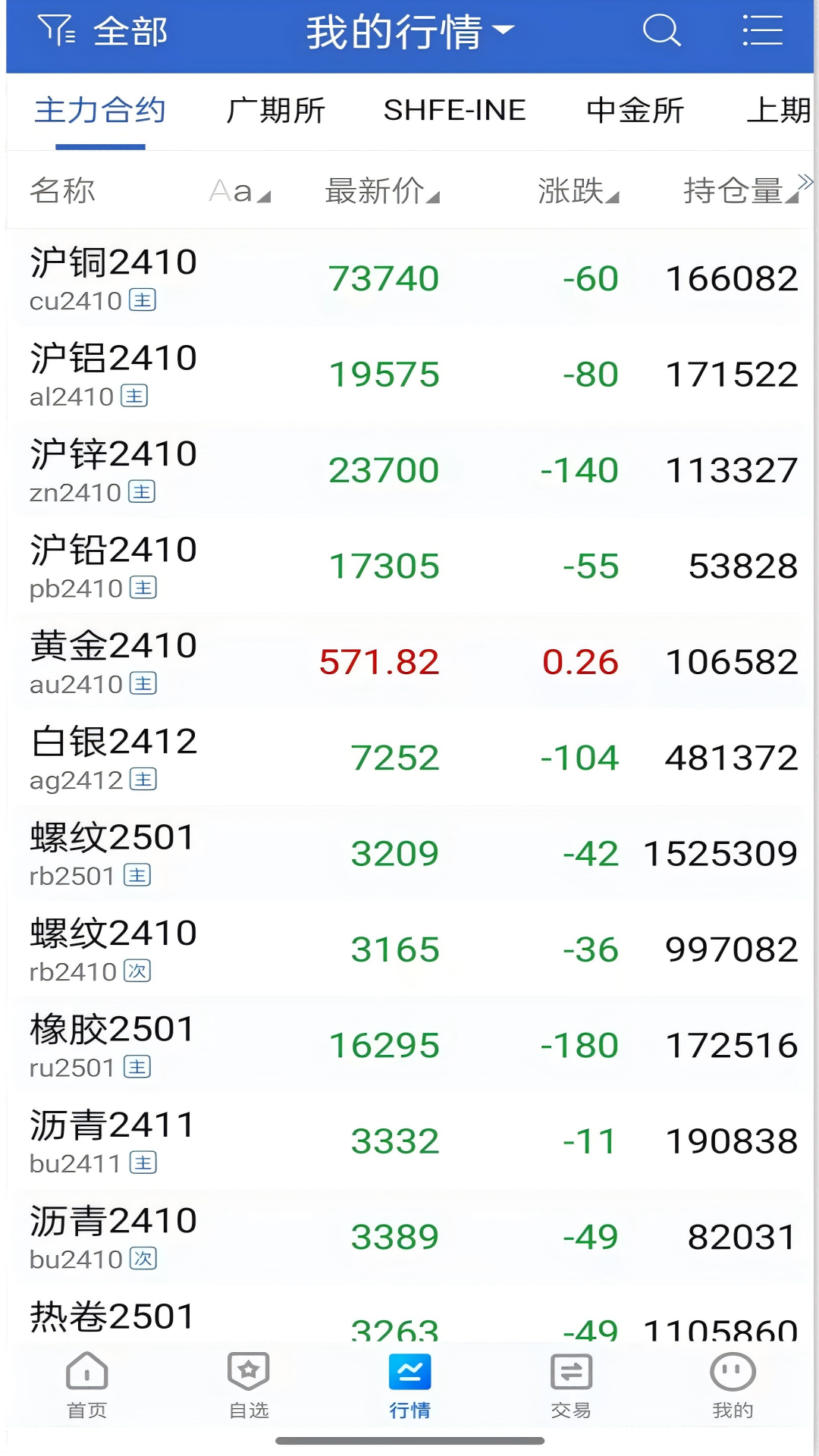Open the list menu icon
Viewport: 819px width, 1456px height.
pos(761,31)
